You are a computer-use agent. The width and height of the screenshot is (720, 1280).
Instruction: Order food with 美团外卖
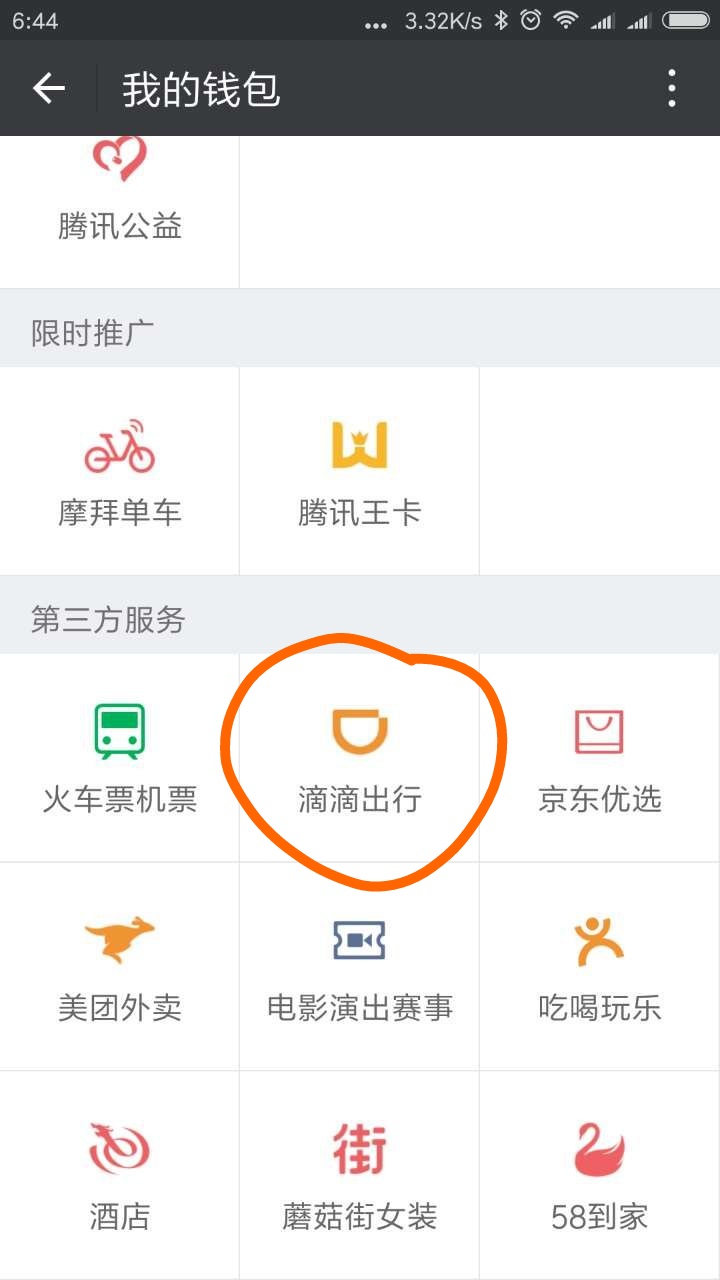119,966
